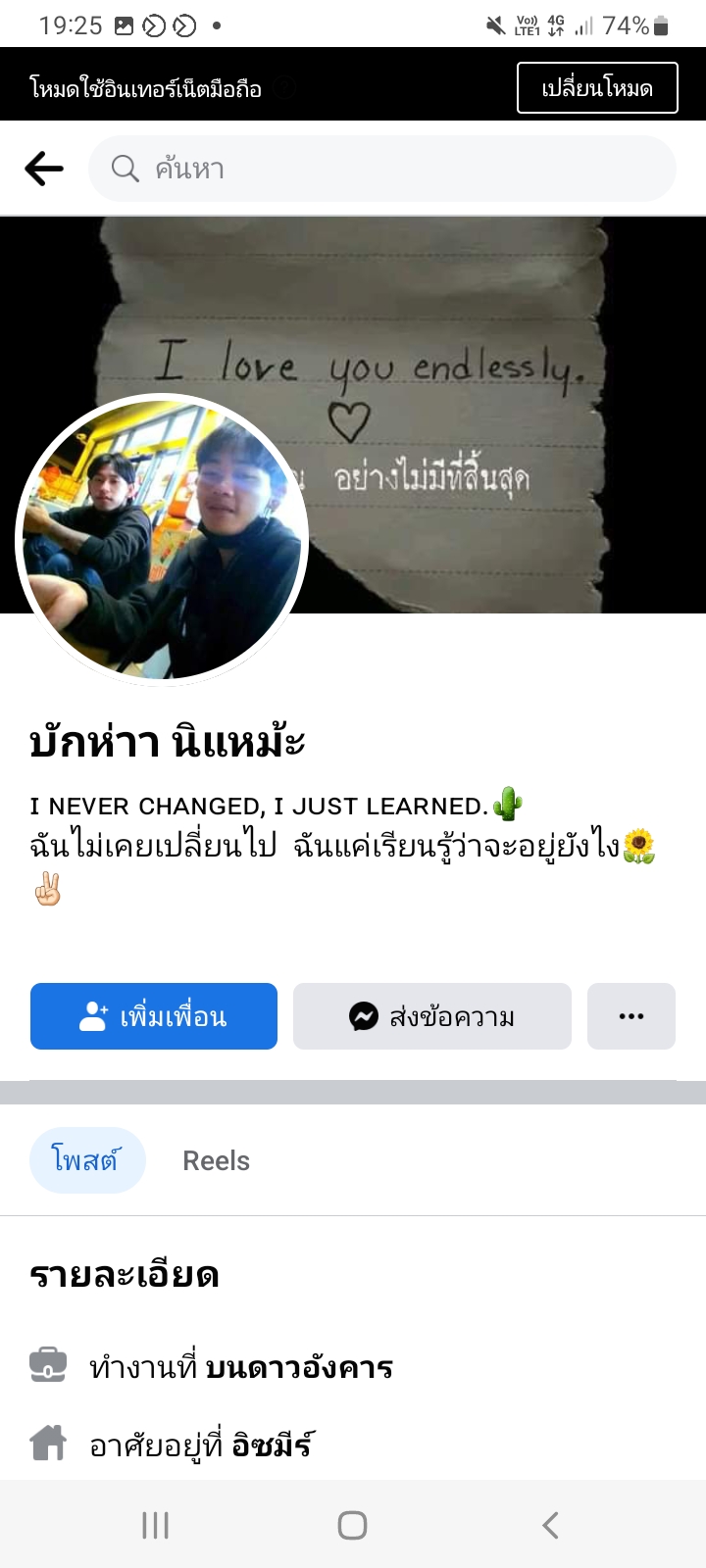Viewport: 706px width, 1568px height.
Task: Open the three-dot more options button
Action: 631,1016
